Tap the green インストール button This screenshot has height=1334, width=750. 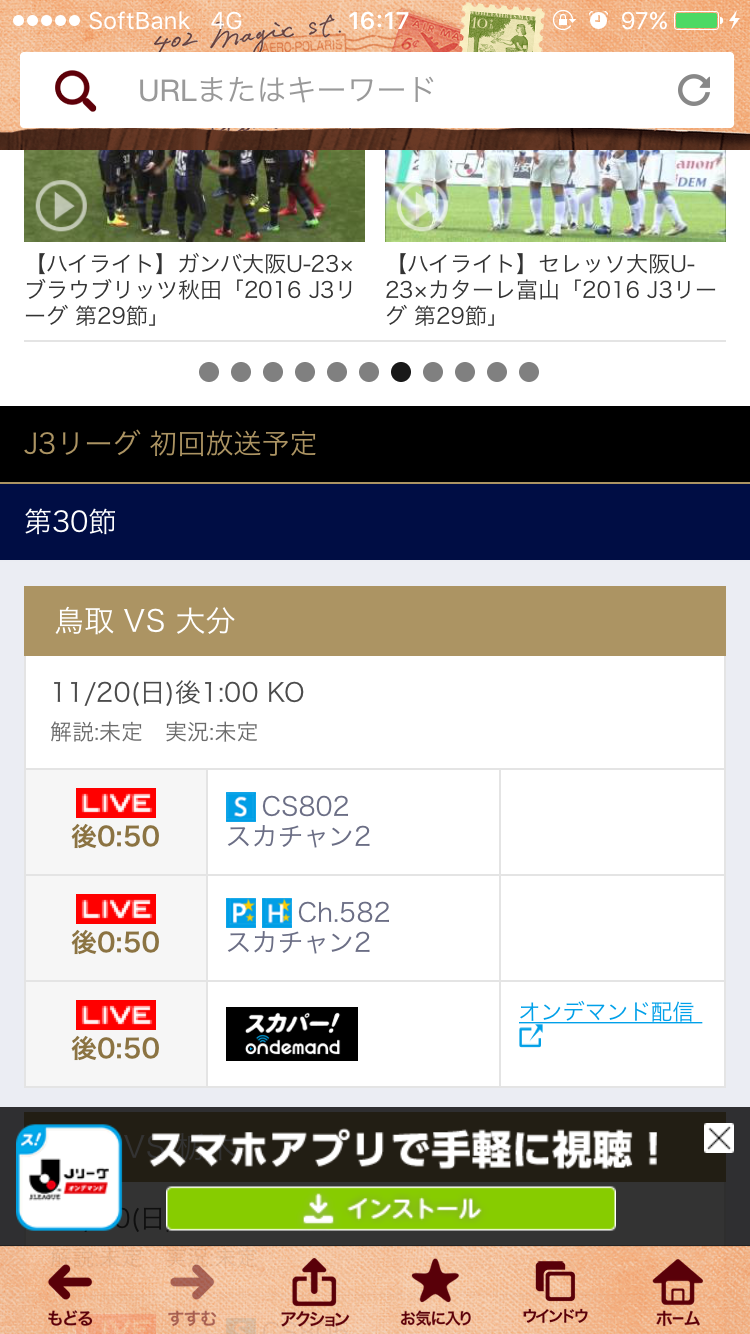[x=391, y=1209]
